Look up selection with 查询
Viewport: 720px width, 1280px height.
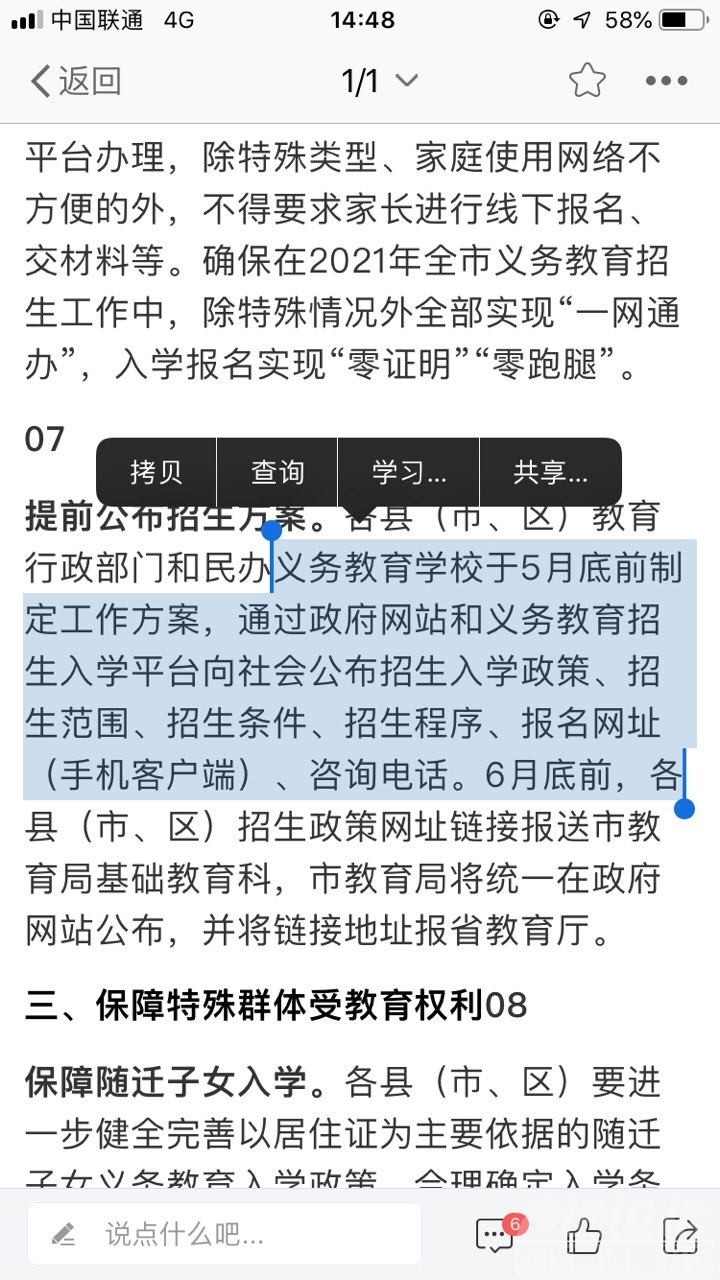(x=277, y=472)
